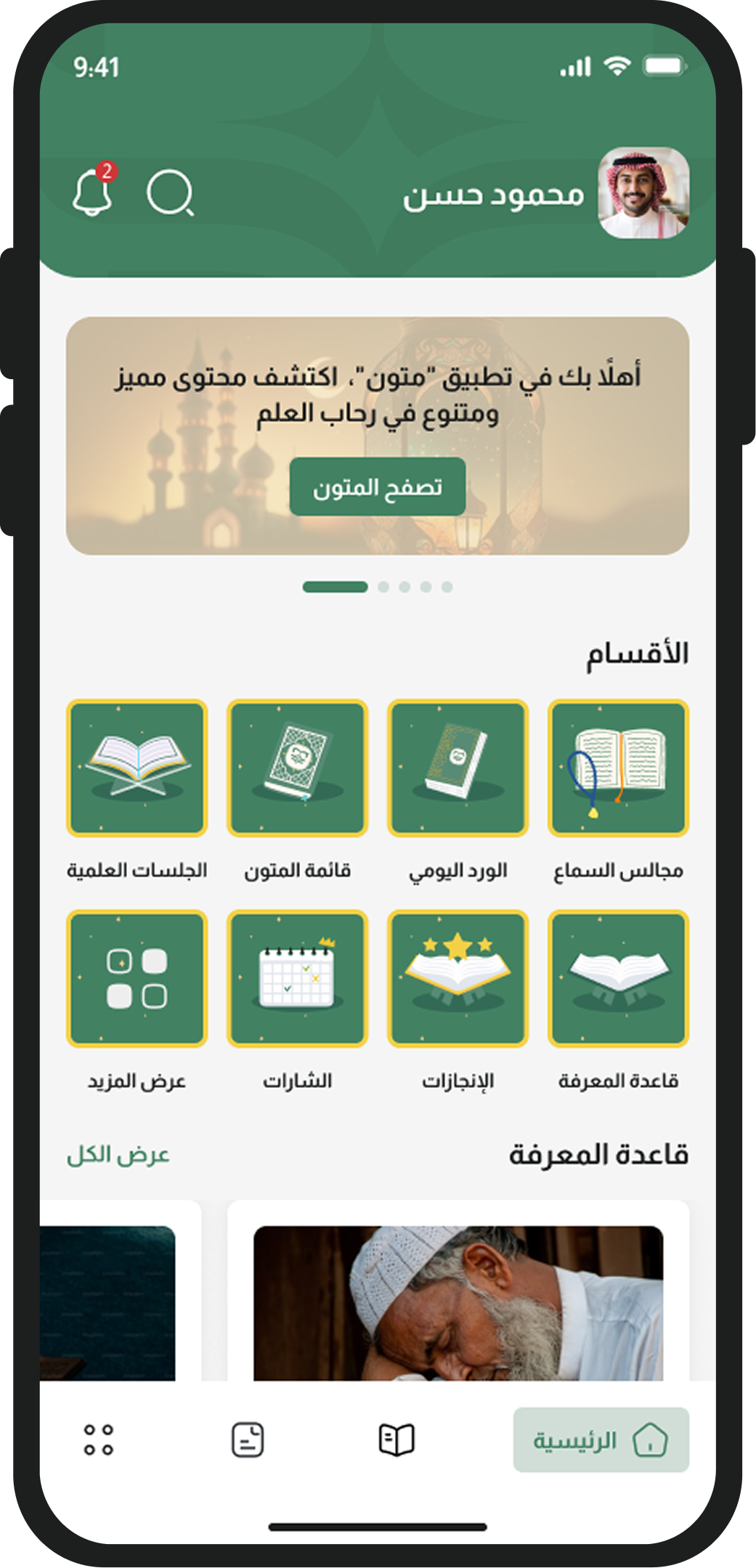Open the الجلسات العلمية section
The height and width of the screenshot is (1568, 756).
point(137,768)
